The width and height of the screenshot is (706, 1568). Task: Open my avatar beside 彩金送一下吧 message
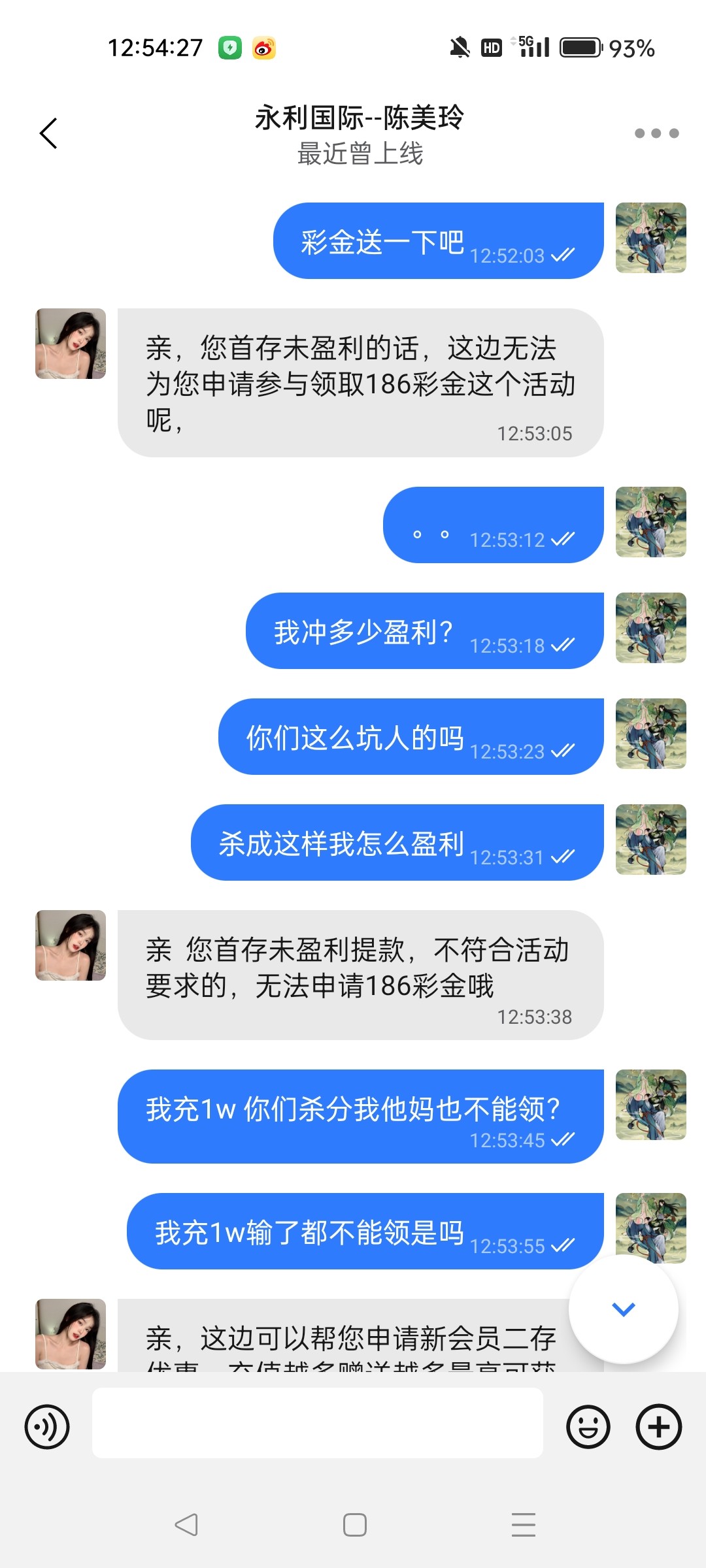coord(650,238)
